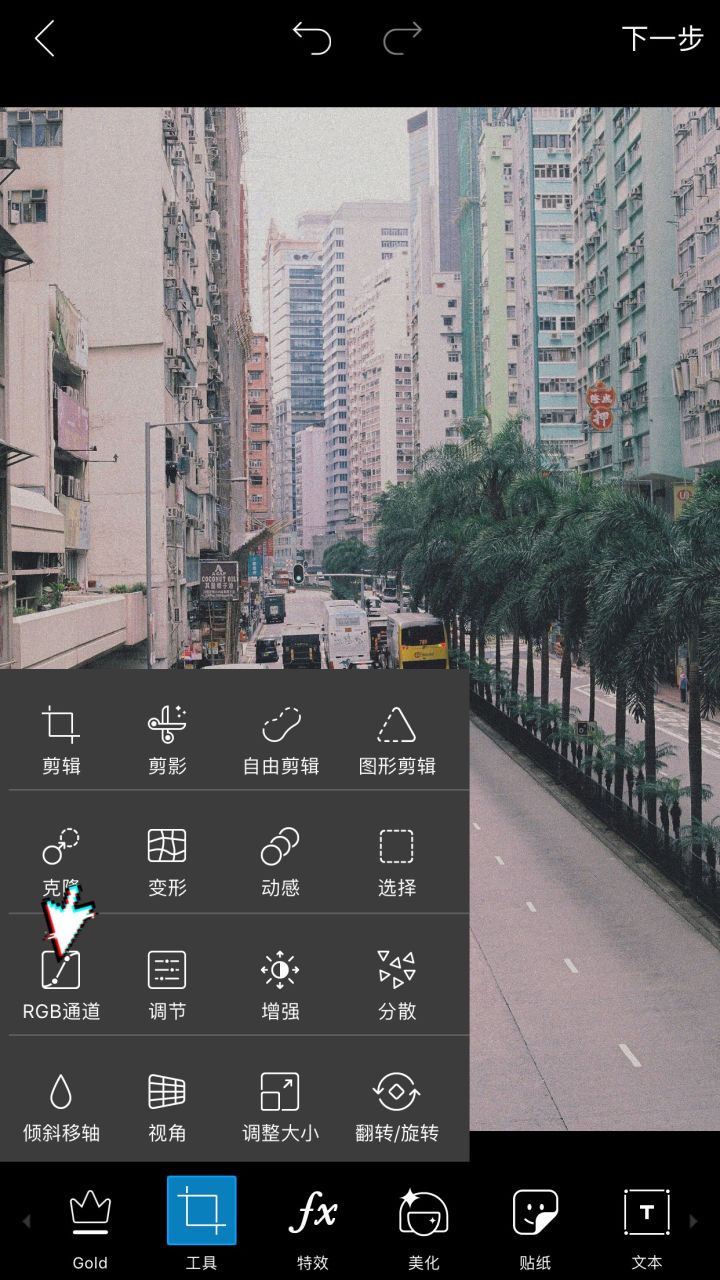Open 调整大小 resize option
720x1280 pixels.
[x=281, y=1108]
